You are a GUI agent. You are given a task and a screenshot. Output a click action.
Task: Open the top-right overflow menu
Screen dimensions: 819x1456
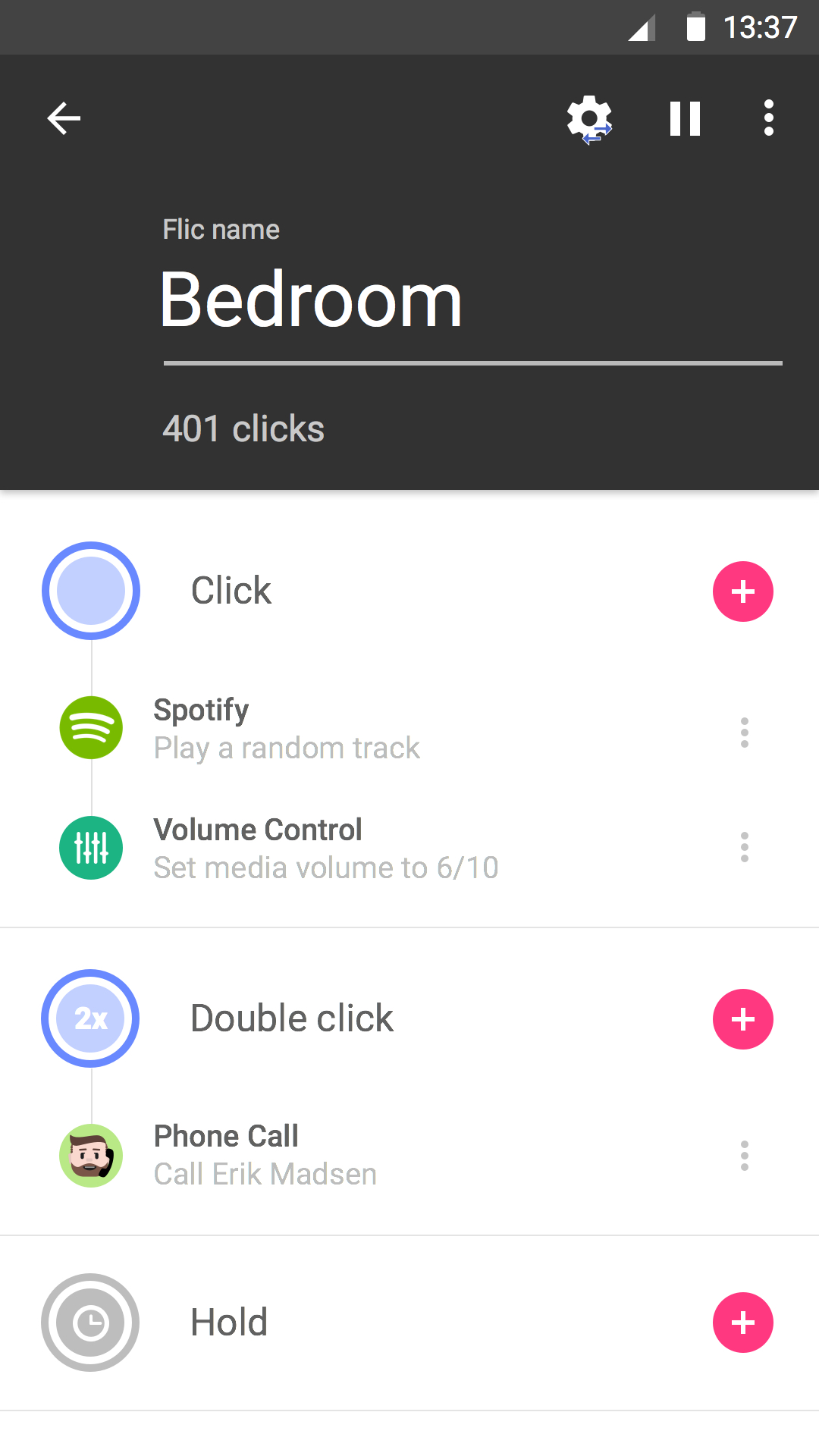768,118
